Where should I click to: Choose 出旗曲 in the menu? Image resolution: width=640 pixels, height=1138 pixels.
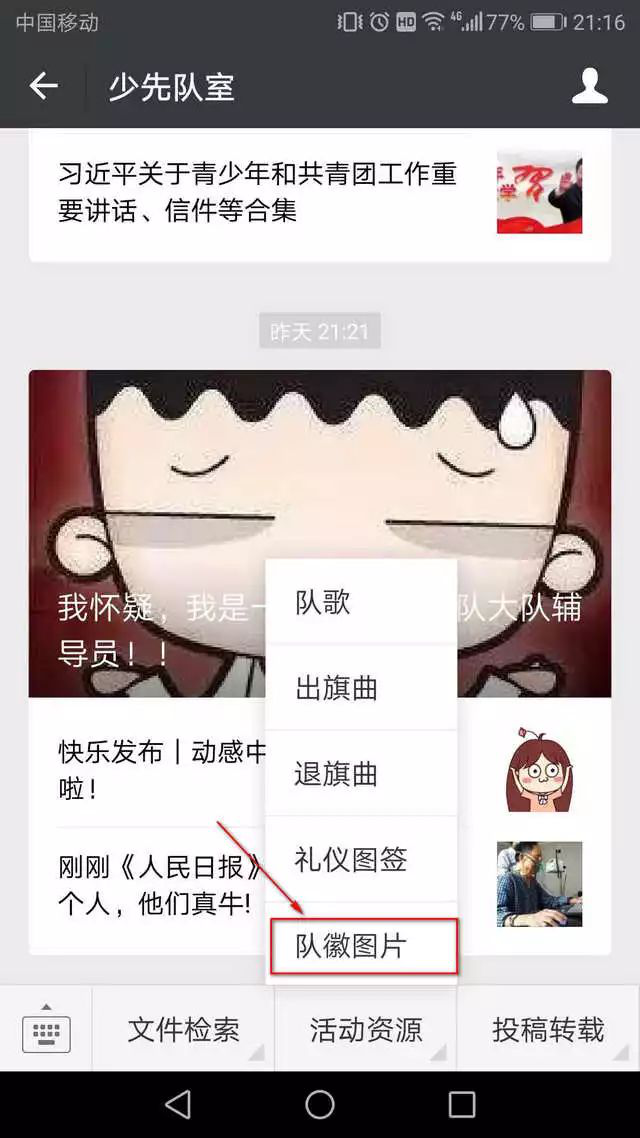(x=361, y=688)
